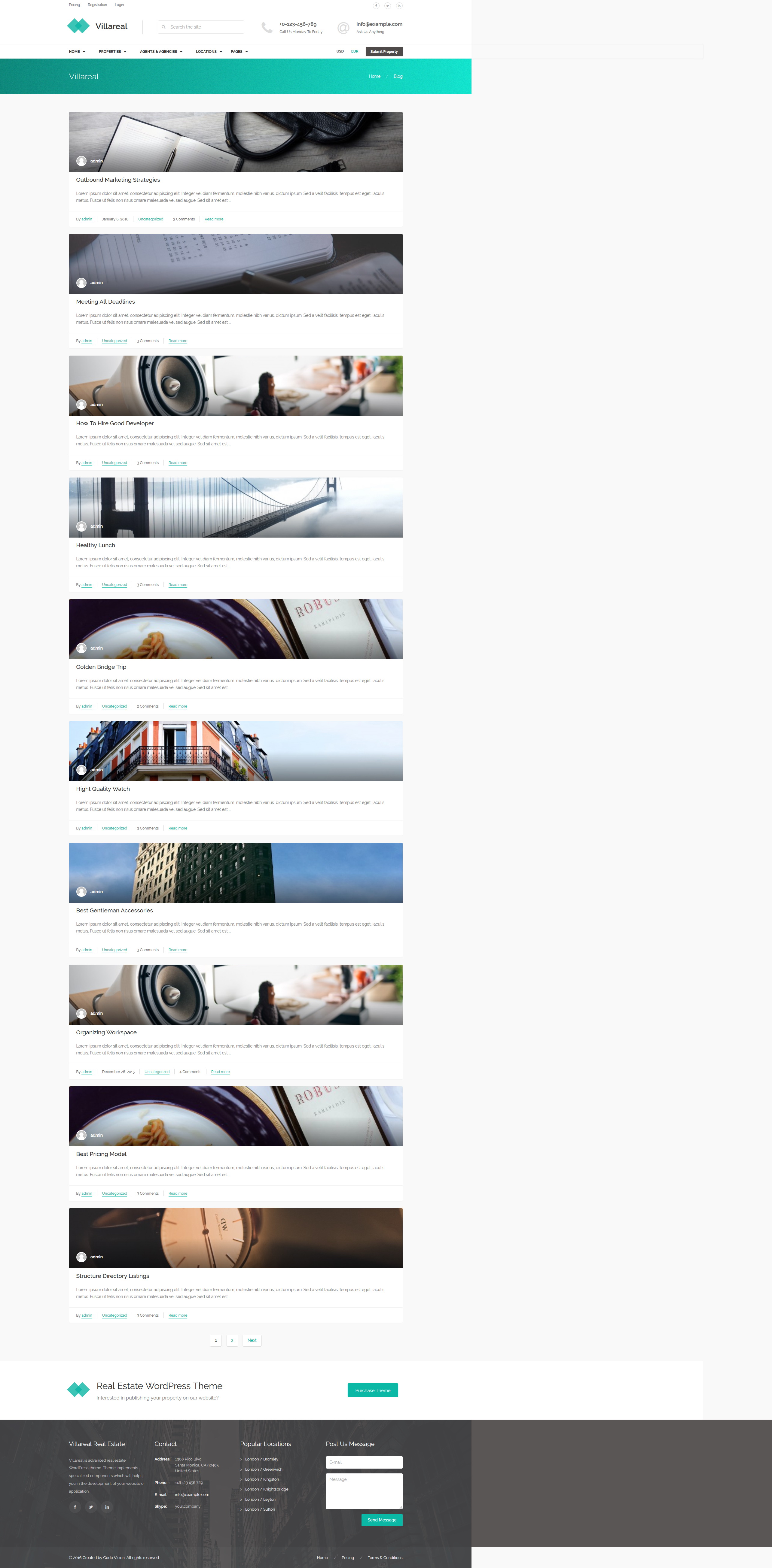Send the footer message
This screenshot has width=772, height=1568.
(x=382, y=1520)
